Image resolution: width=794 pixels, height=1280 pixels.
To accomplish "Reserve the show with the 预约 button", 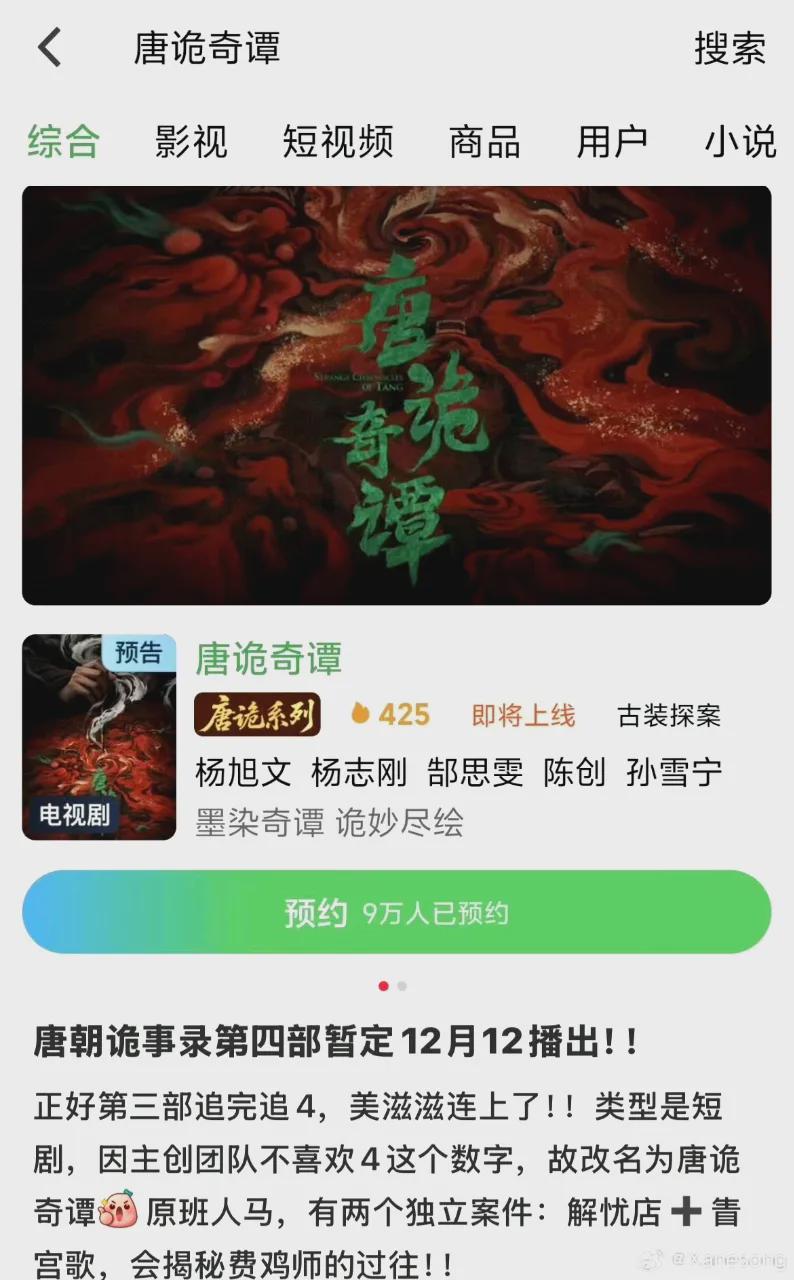I will [x=397, y=912].
